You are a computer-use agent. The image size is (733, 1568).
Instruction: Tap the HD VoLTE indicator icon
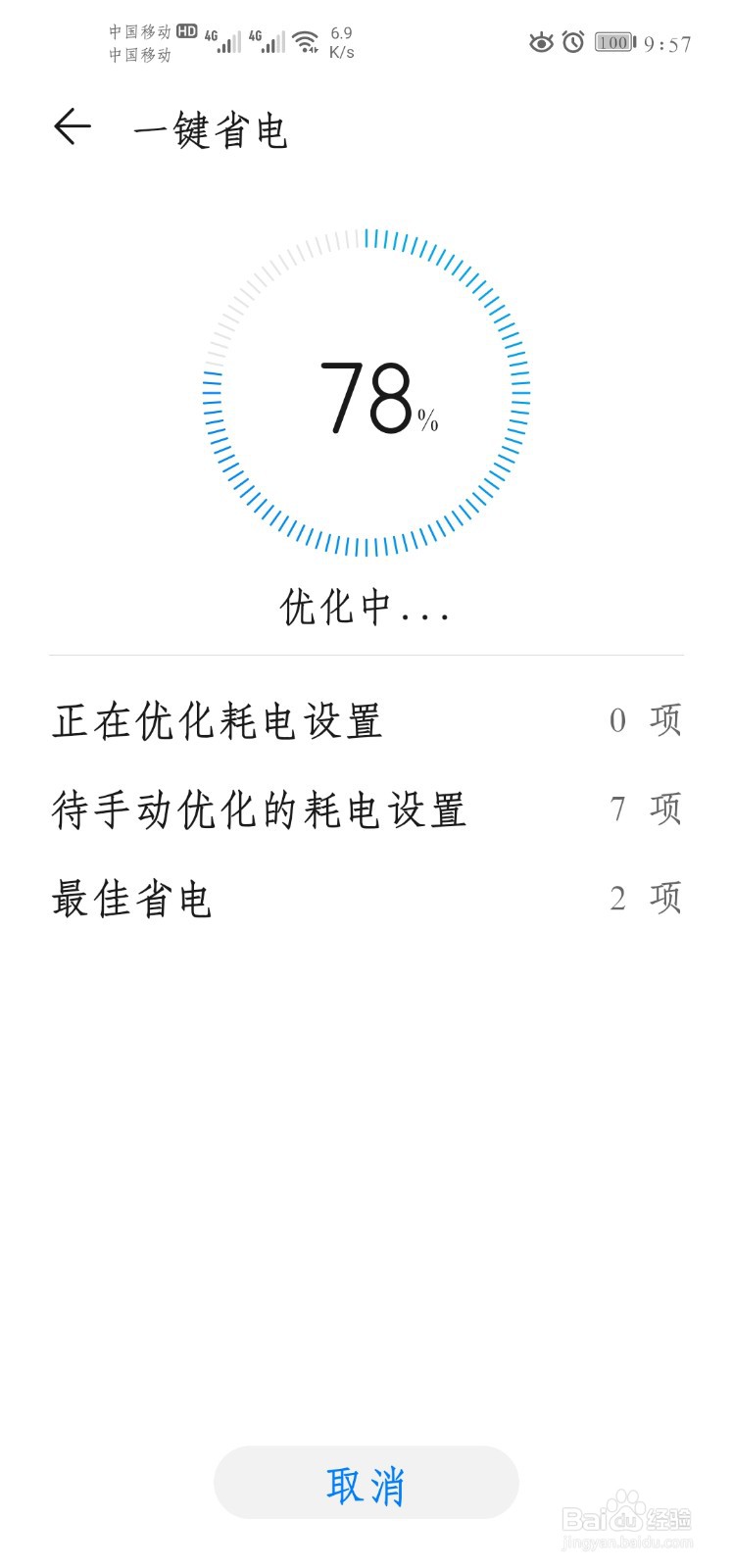pos(188,31)
